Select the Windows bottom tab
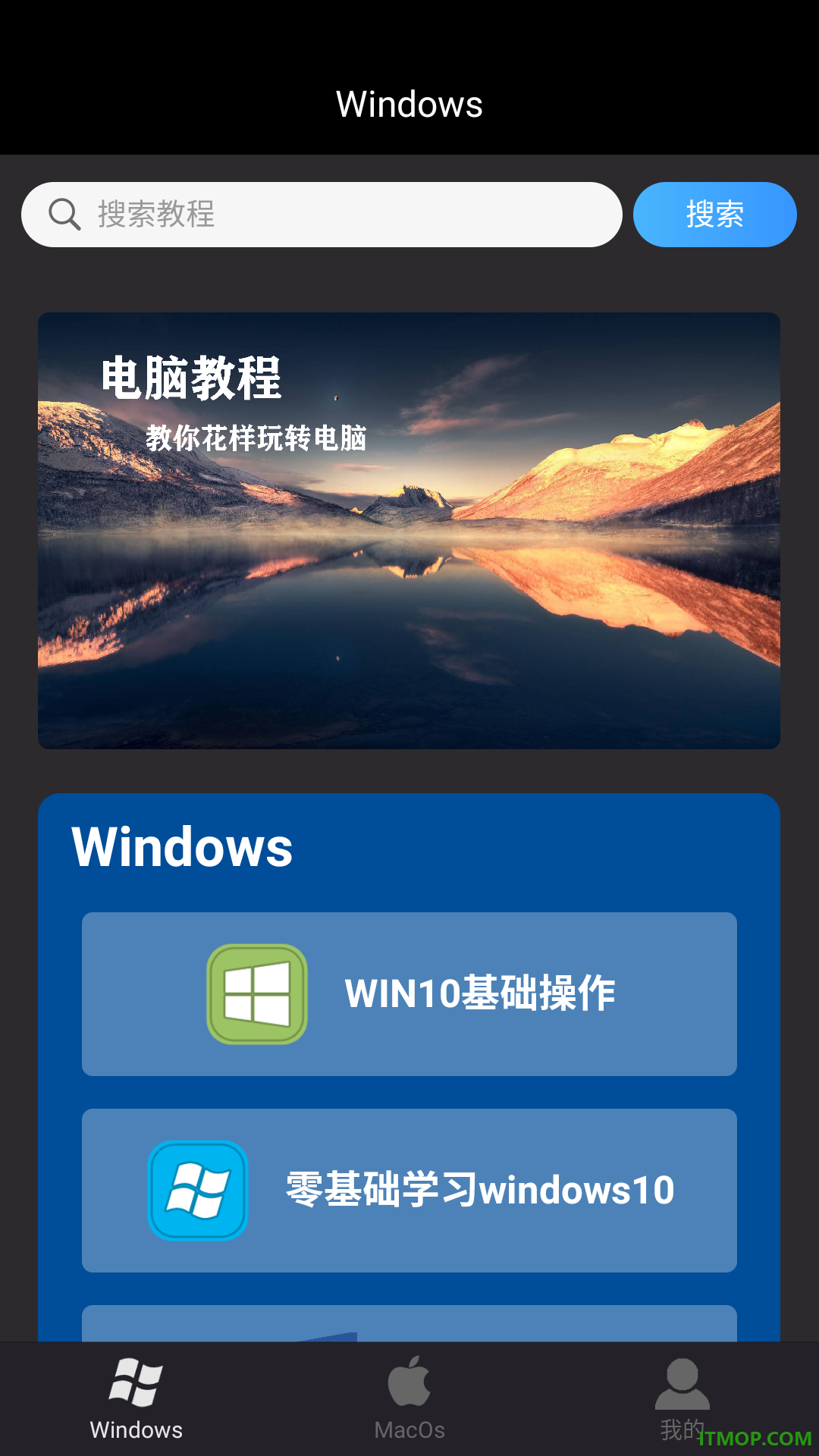 tap(136, 1399)
